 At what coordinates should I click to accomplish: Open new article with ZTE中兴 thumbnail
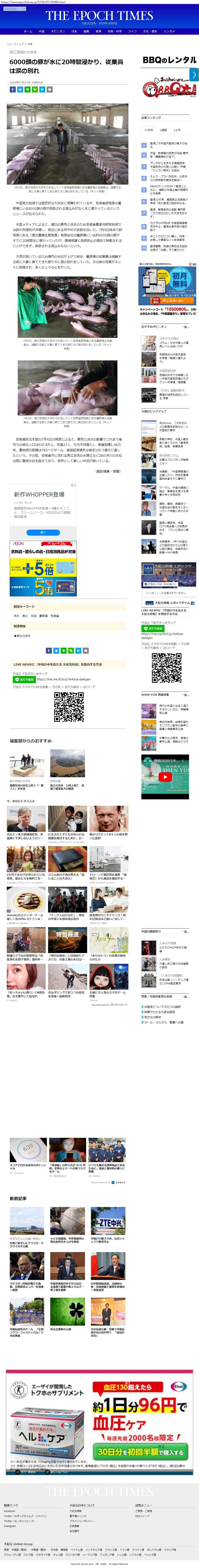[x=108, y=1224]
